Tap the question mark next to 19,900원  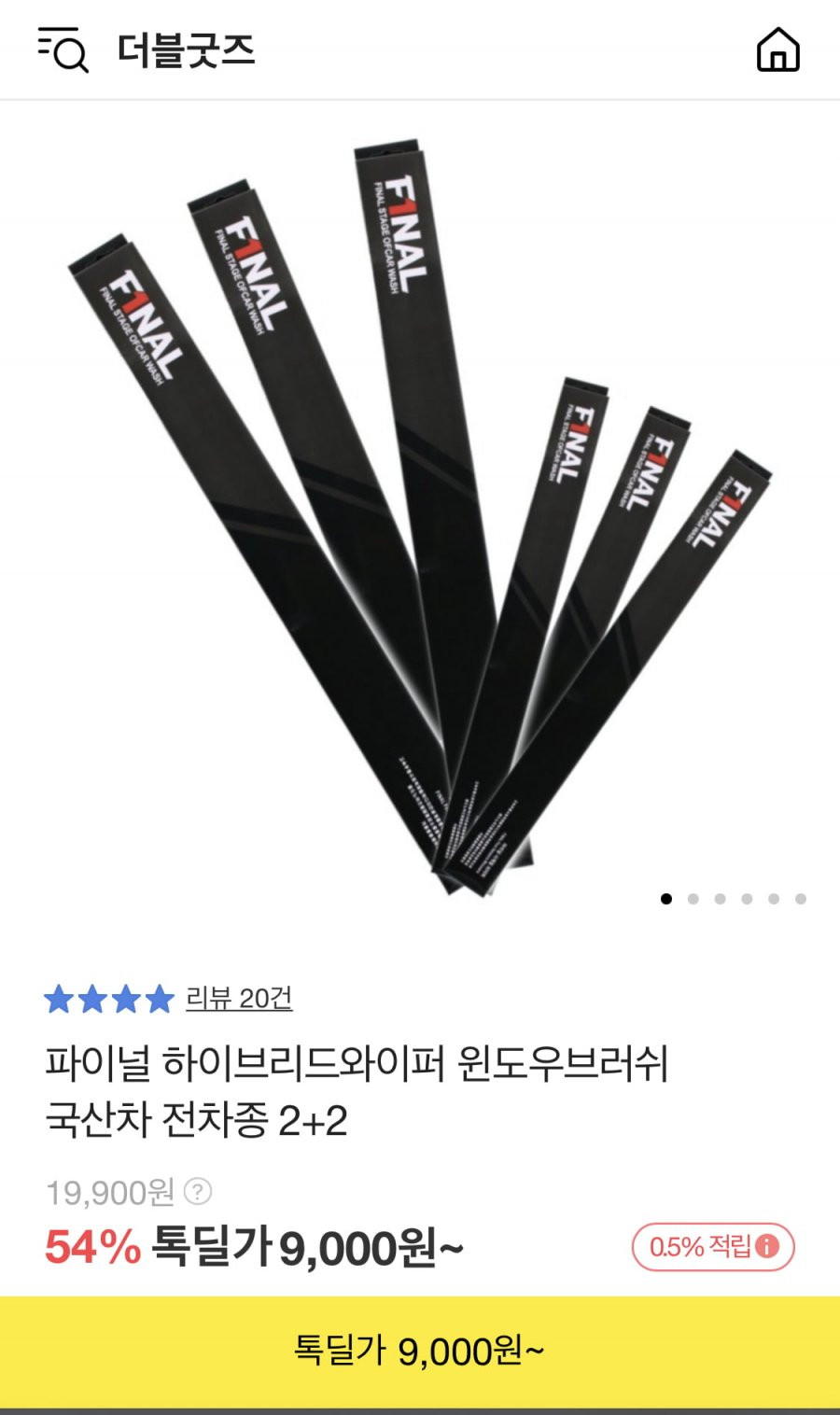click(198, 1191)
